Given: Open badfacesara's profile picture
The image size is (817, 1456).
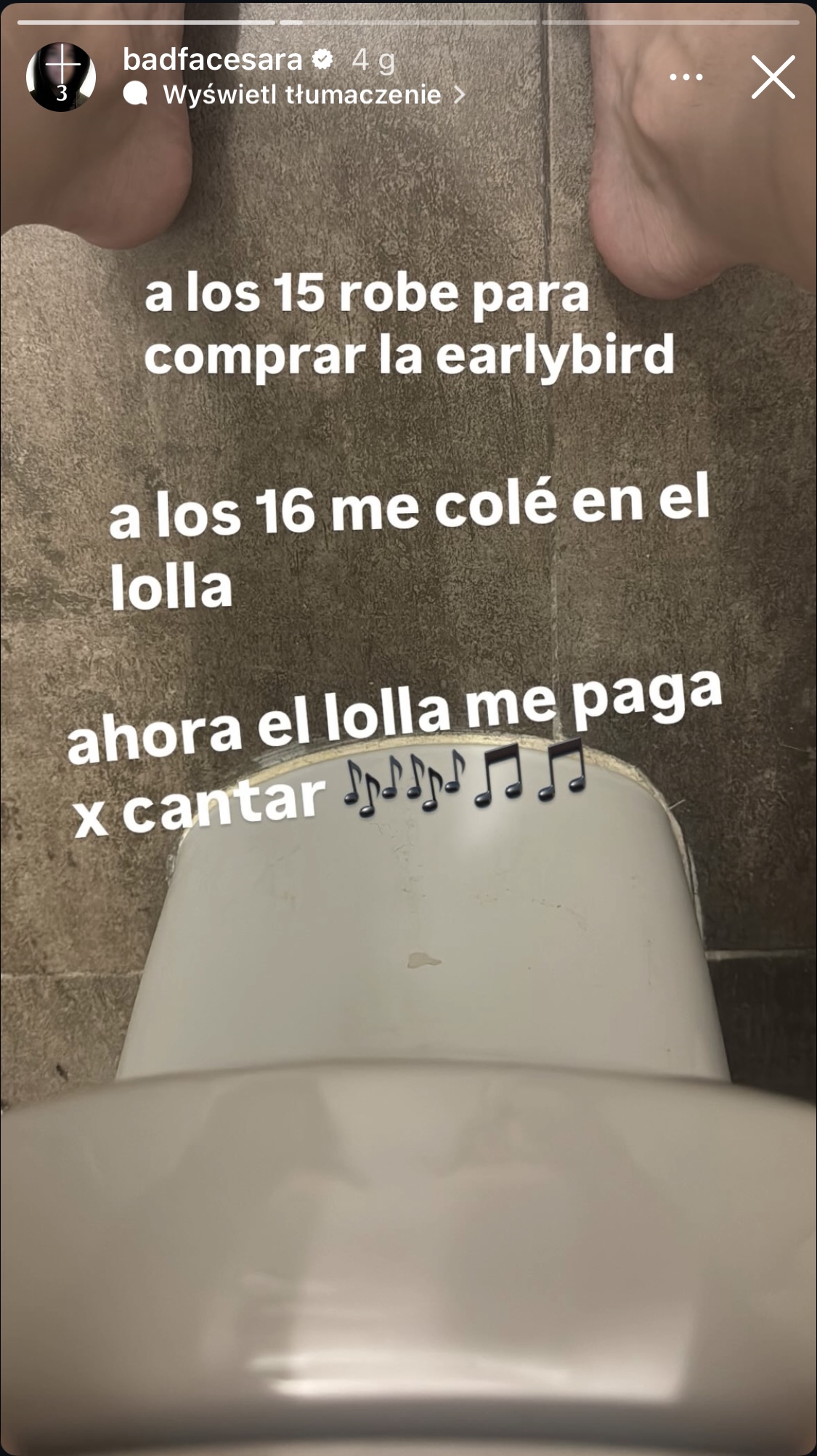Looking at the screenshot, I should pos(61,77).
